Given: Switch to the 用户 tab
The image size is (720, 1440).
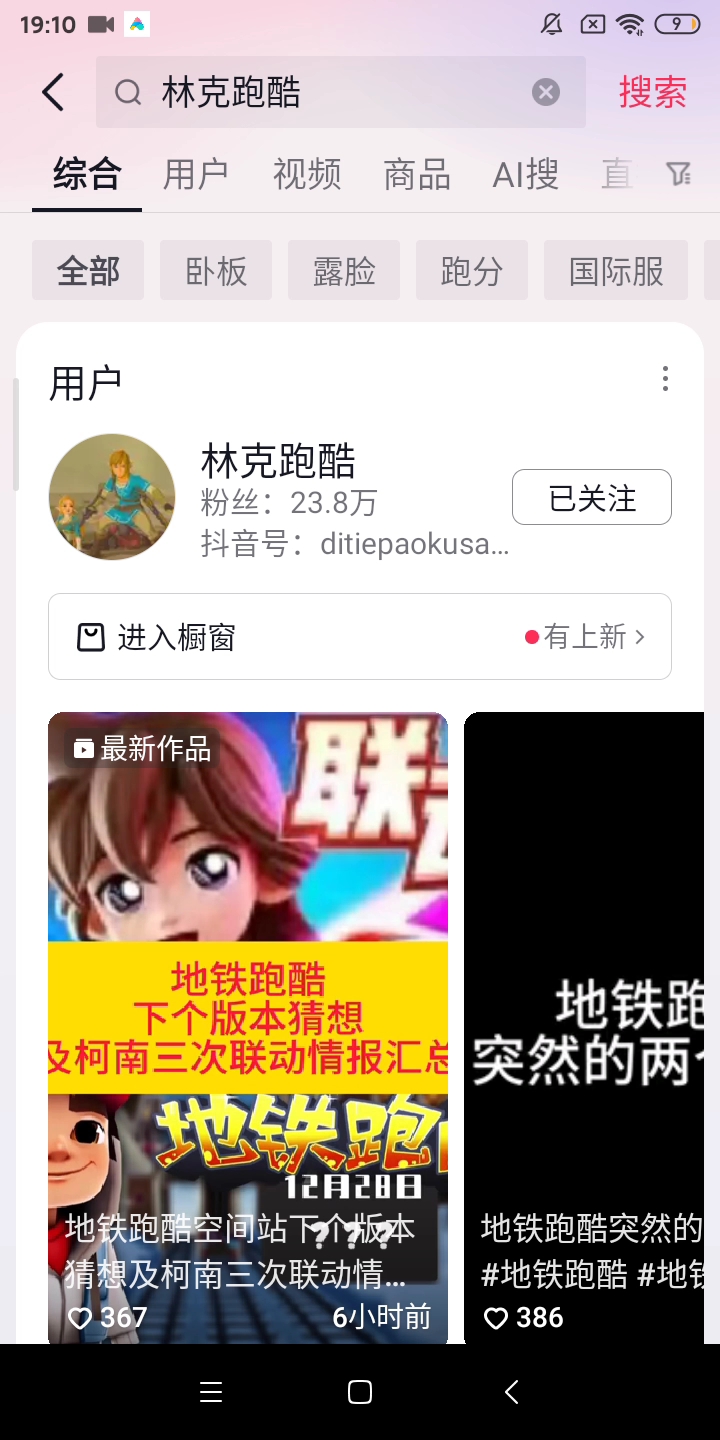Looking at the screenshot, I should (x=196, y=174).
